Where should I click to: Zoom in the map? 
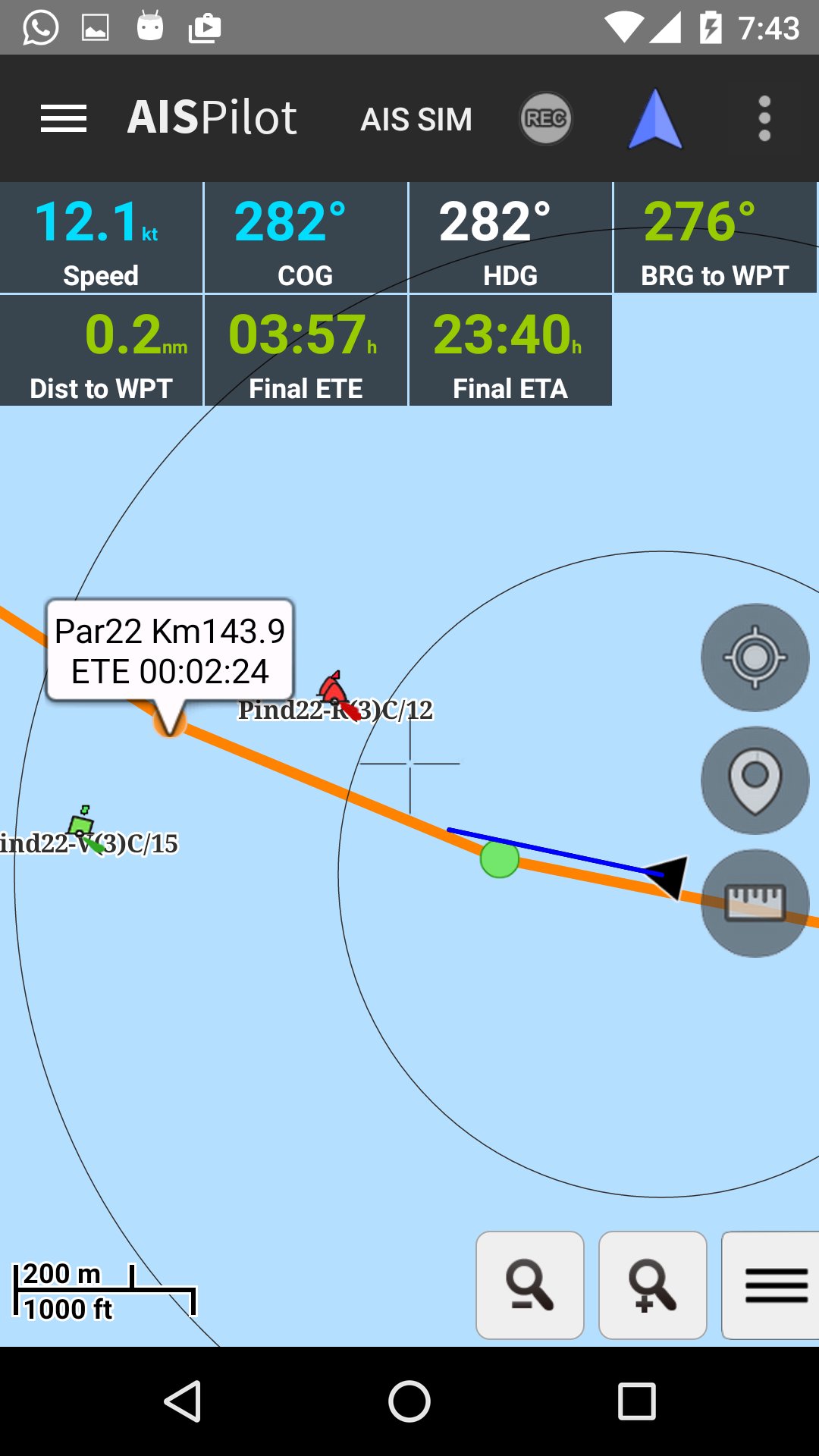652,1285
